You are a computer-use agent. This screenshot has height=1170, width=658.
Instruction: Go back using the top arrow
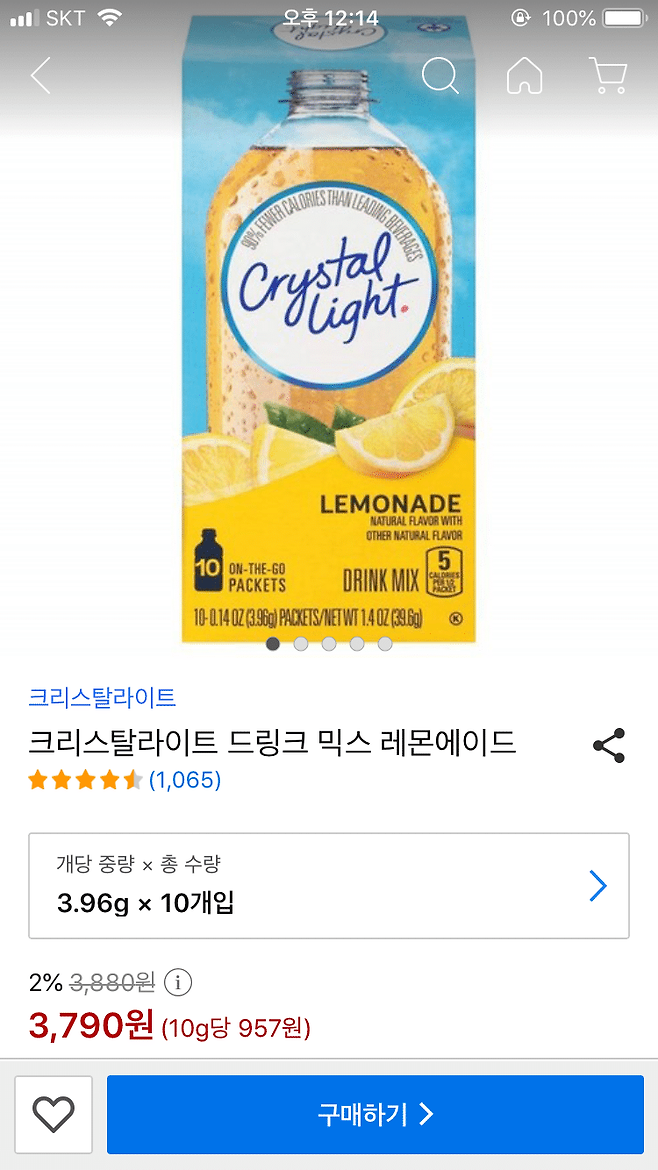[40, 76]
